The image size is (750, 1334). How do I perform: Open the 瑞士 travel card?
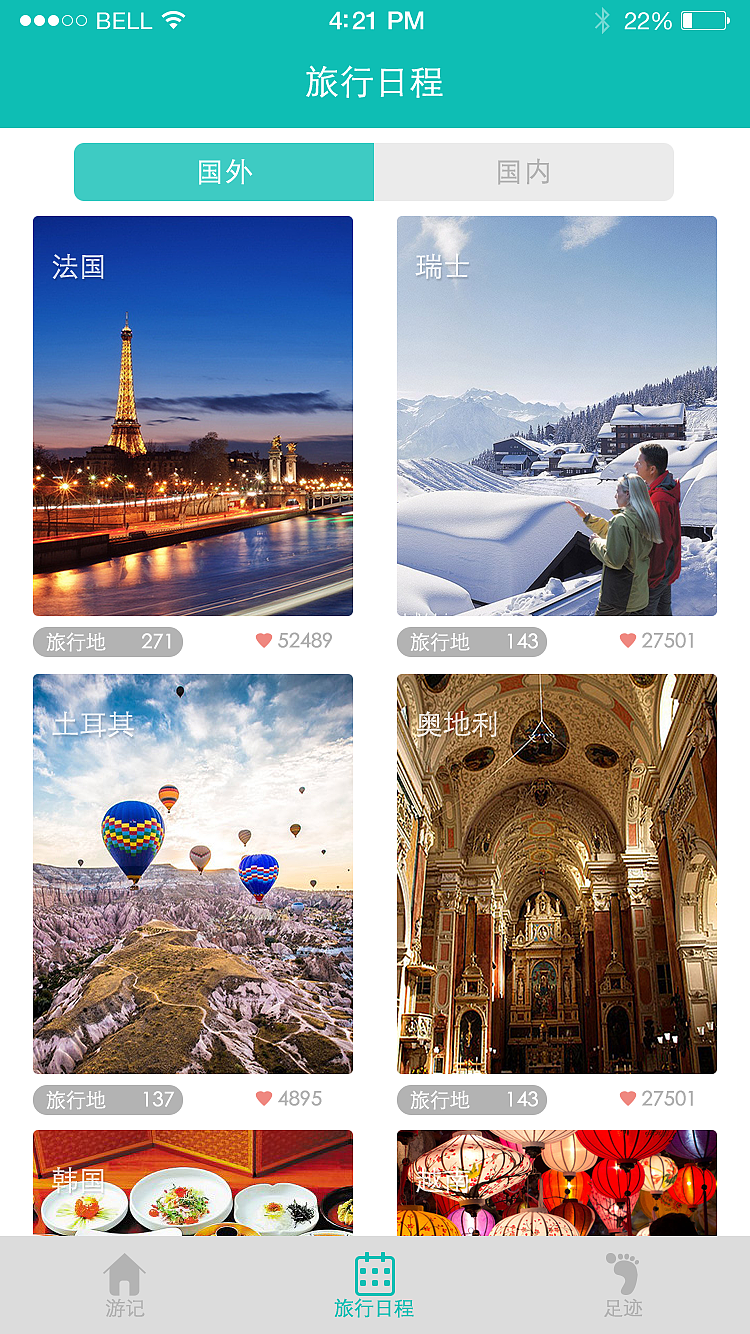click(x=557, y=416)
